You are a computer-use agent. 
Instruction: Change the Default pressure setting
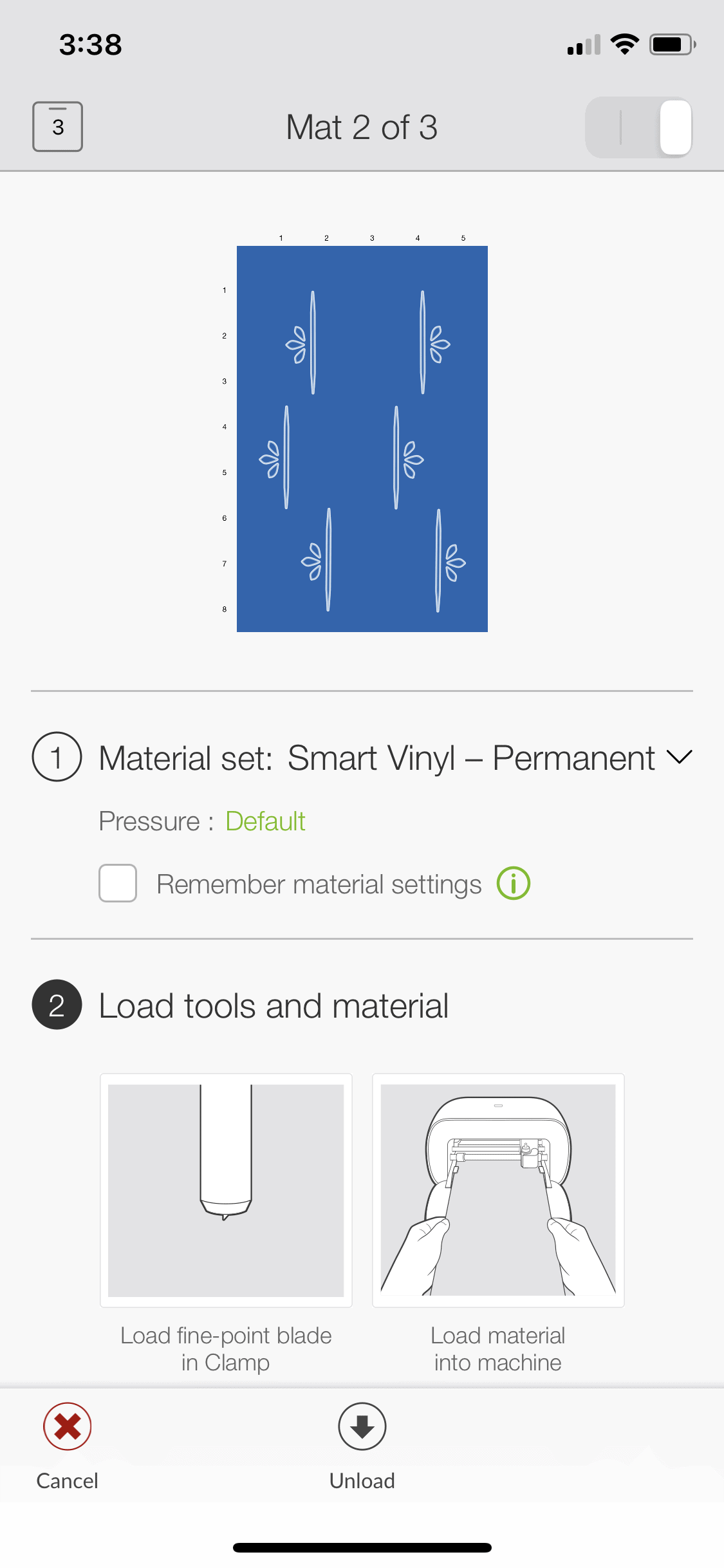pyautogui.click(x=265, y=821)
